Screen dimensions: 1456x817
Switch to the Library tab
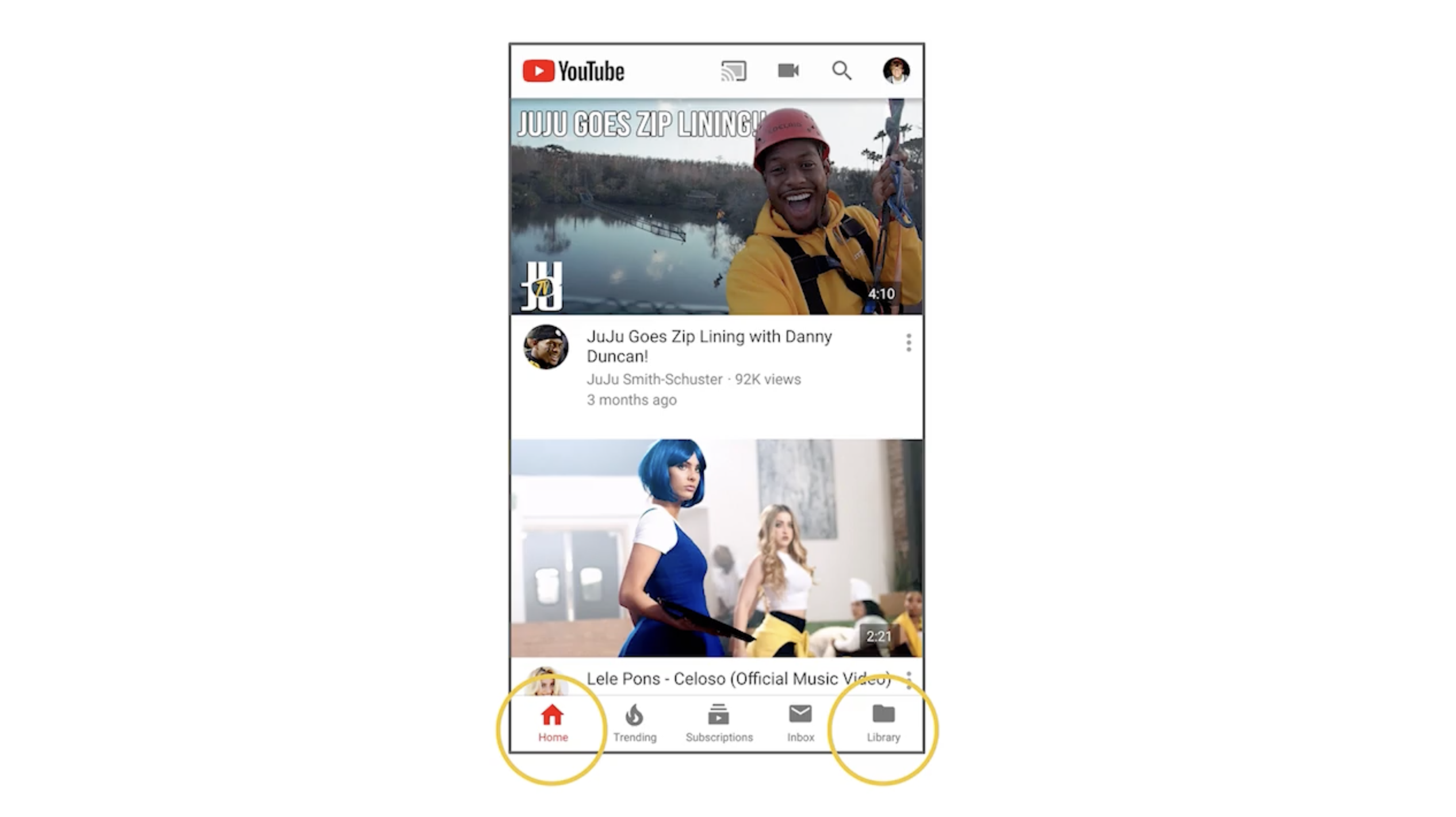pos(883,723)
